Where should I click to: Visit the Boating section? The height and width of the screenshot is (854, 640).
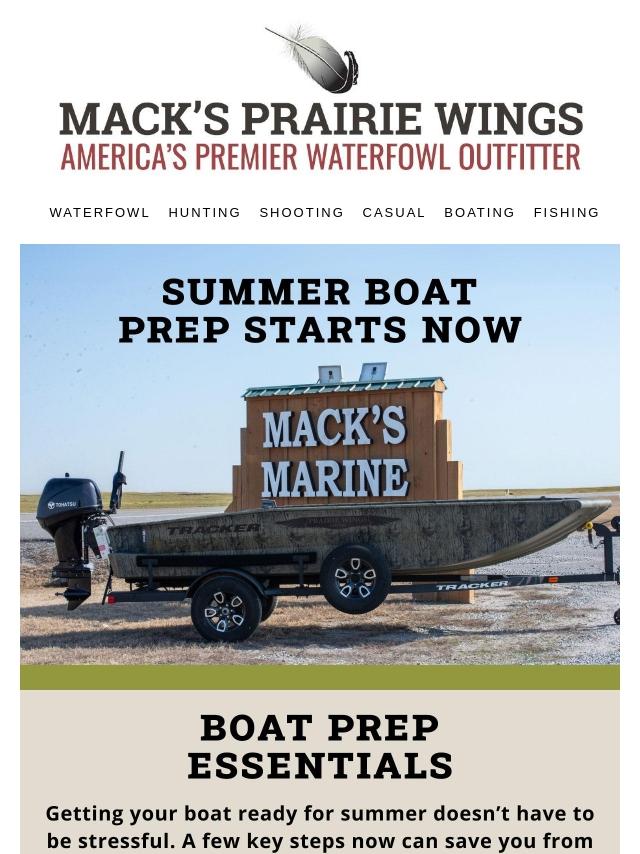479,213
